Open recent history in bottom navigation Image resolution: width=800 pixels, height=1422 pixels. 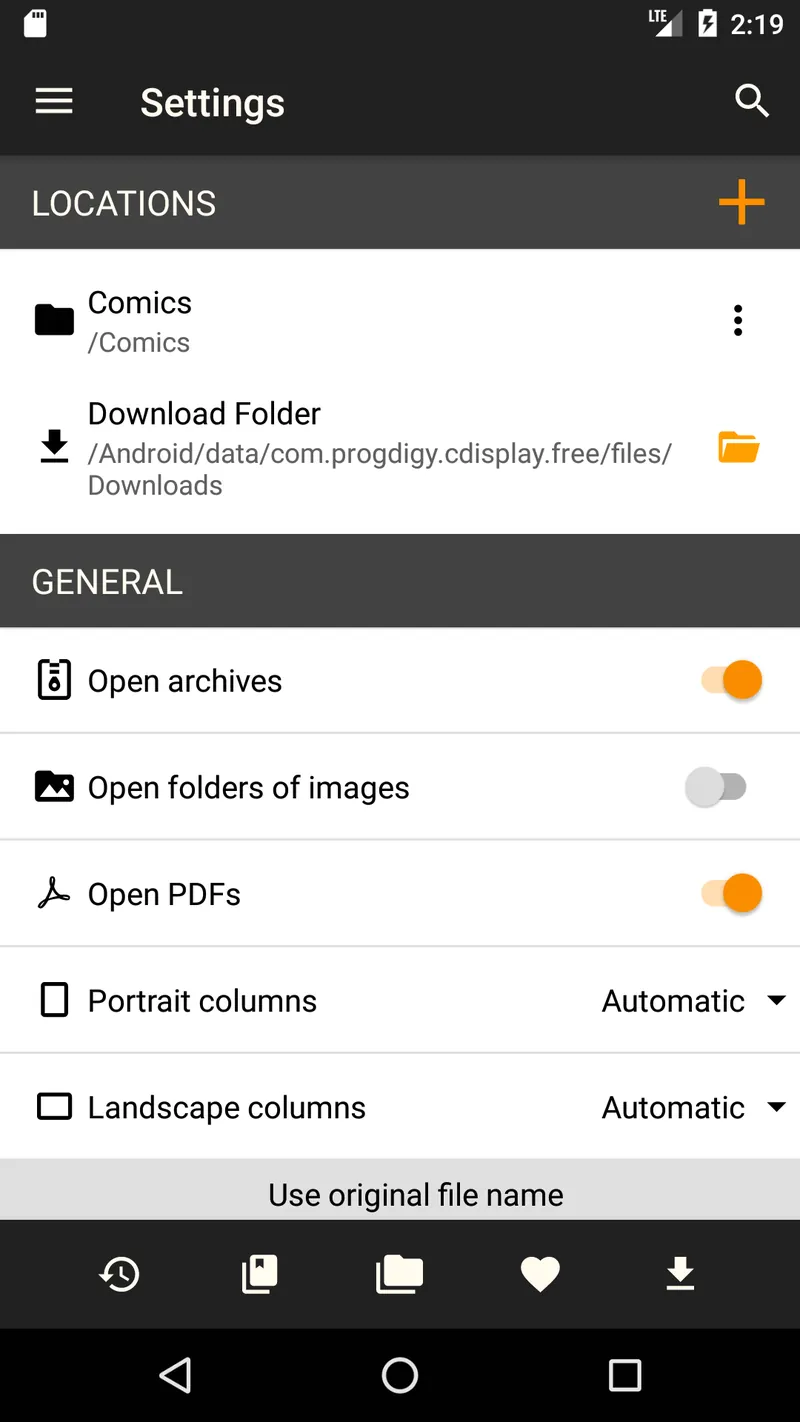pos(120,1274)
